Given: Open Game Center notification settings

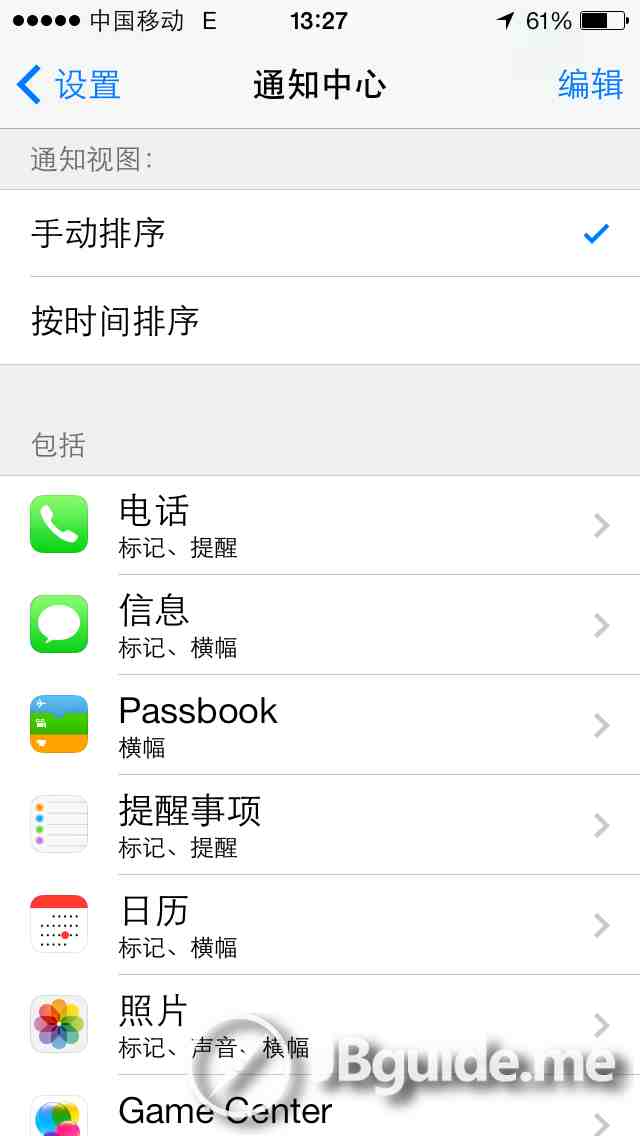Looking at the screenshot, I should point(320,1112).
